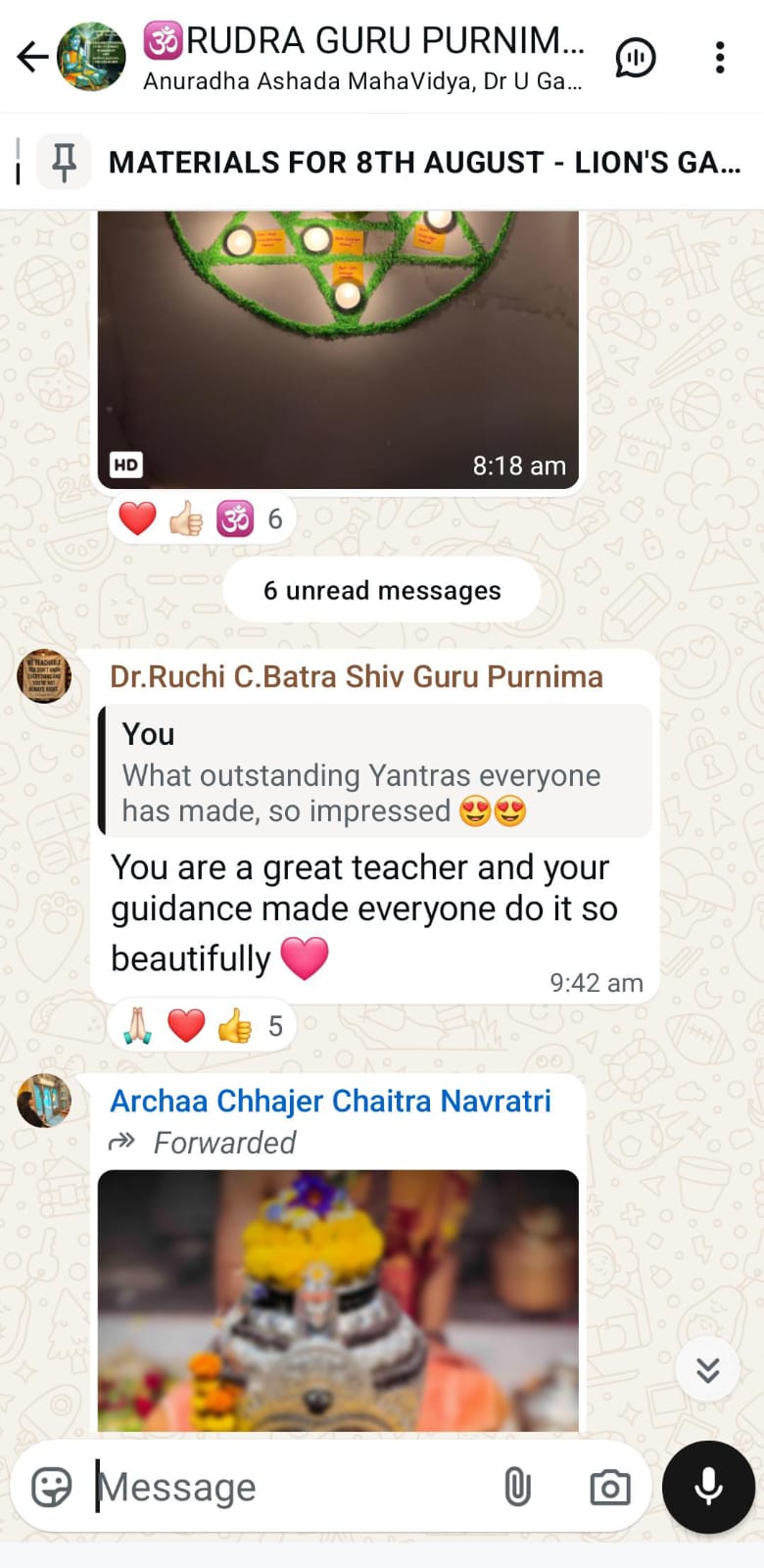Open the camera to send a photo

(x=609, y=1487)
